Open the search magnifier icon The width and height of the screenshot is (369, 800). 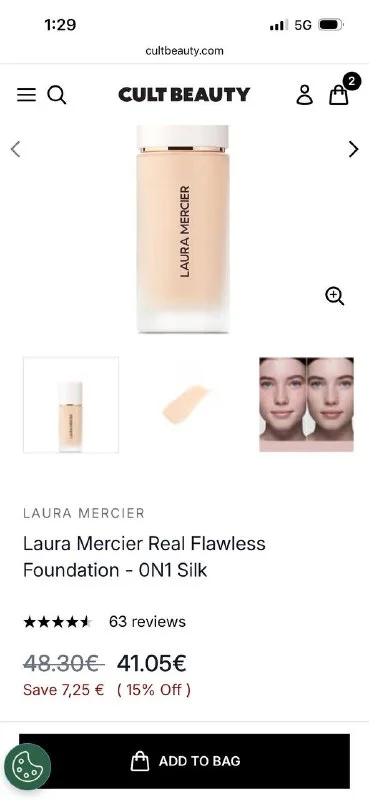pos(57,95)
